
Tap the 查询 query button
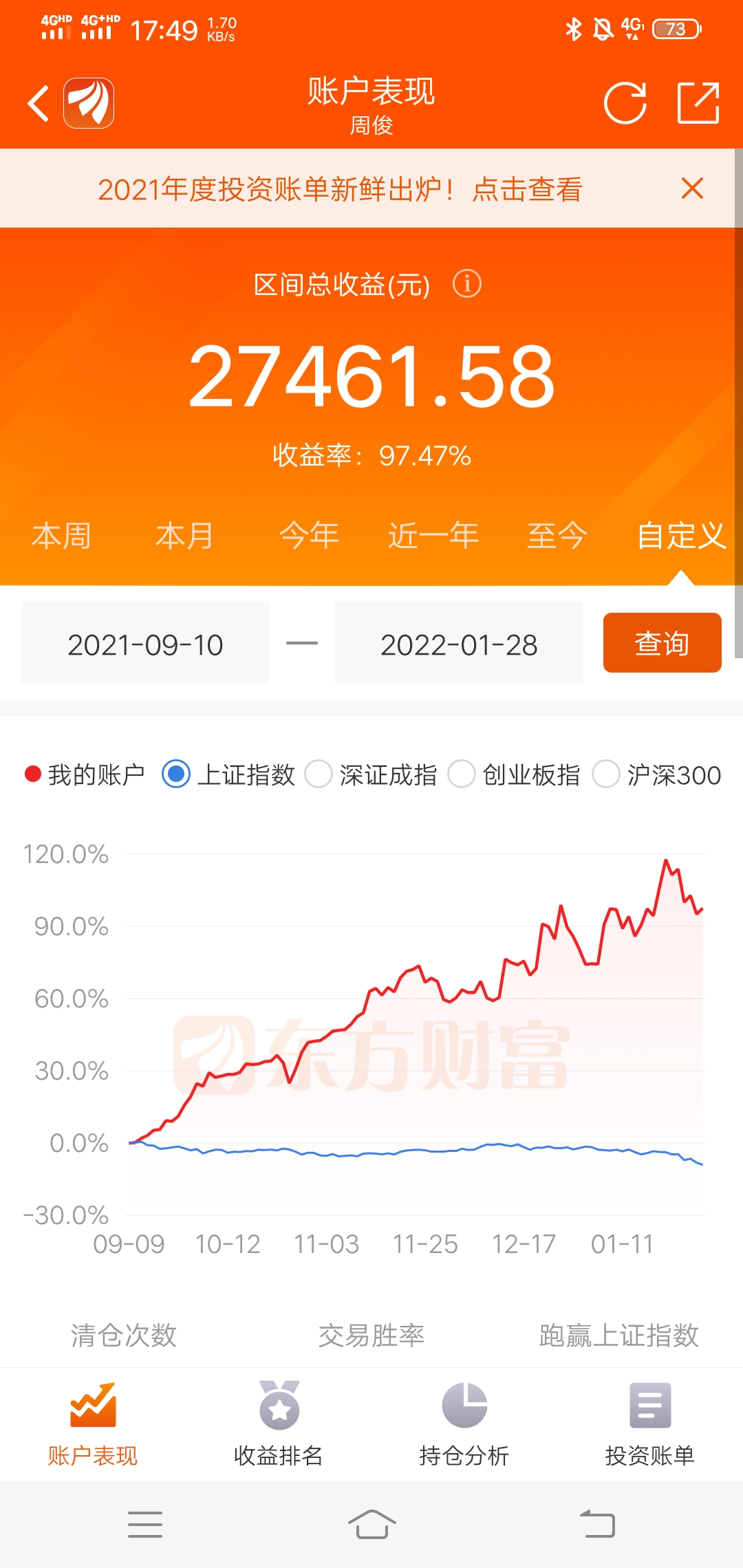662,643
